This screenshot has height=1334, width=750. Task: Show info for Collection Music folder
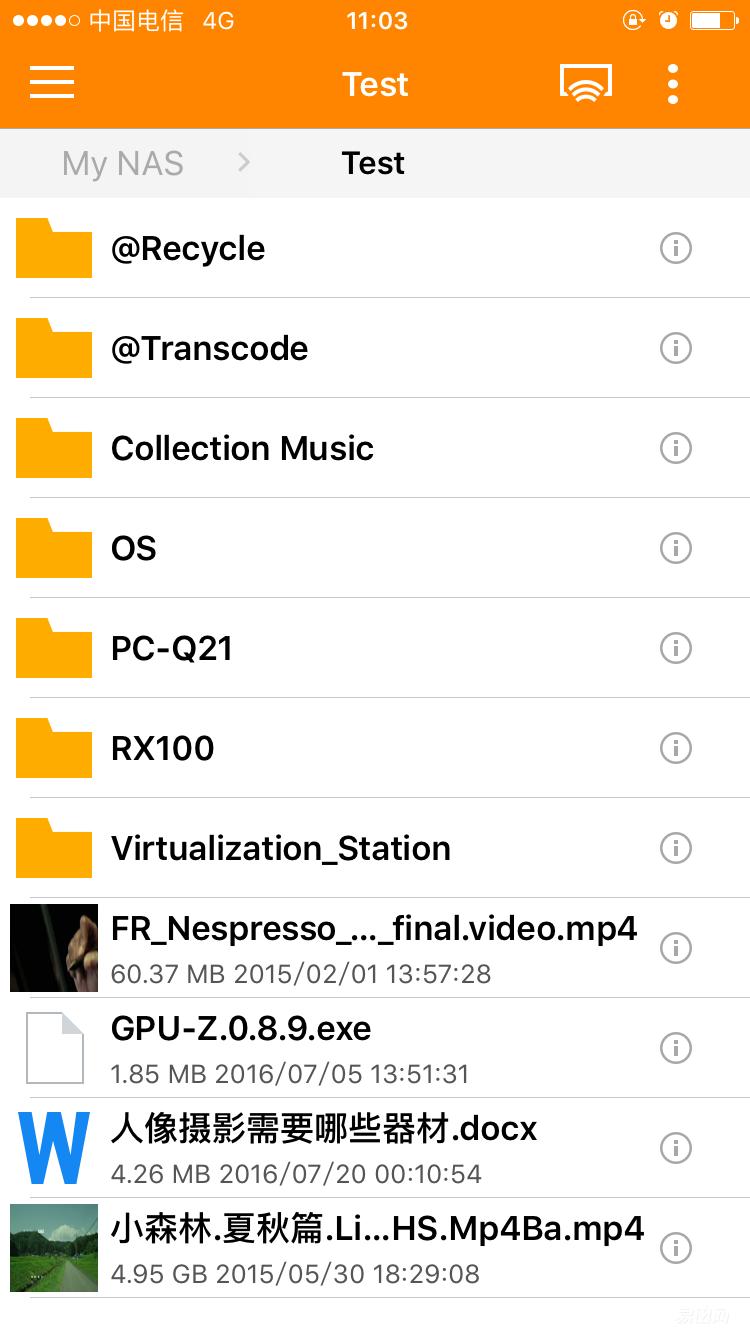click(676, 448)
